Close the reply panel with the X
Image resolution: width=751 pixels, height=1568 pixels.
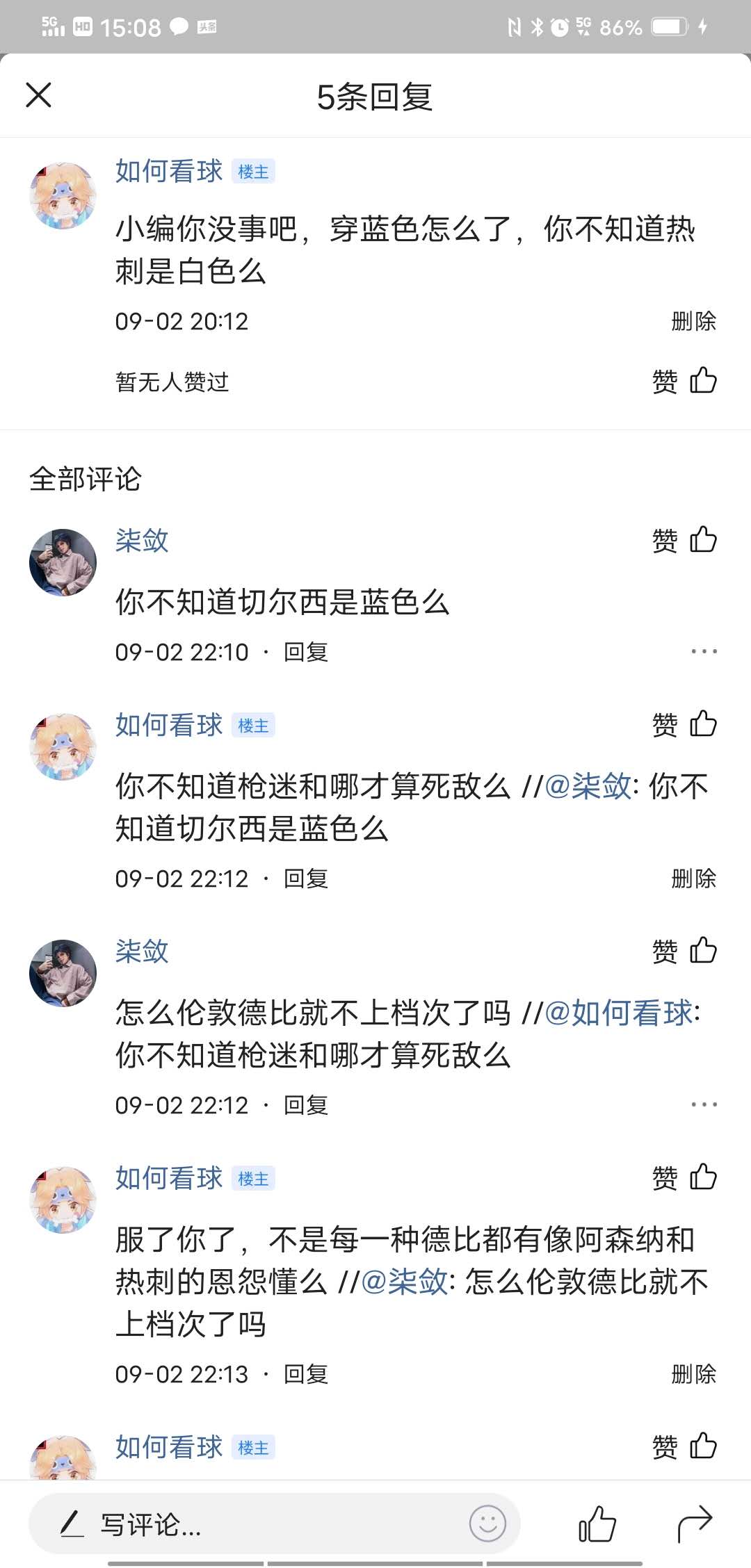[x=40, y=95]
